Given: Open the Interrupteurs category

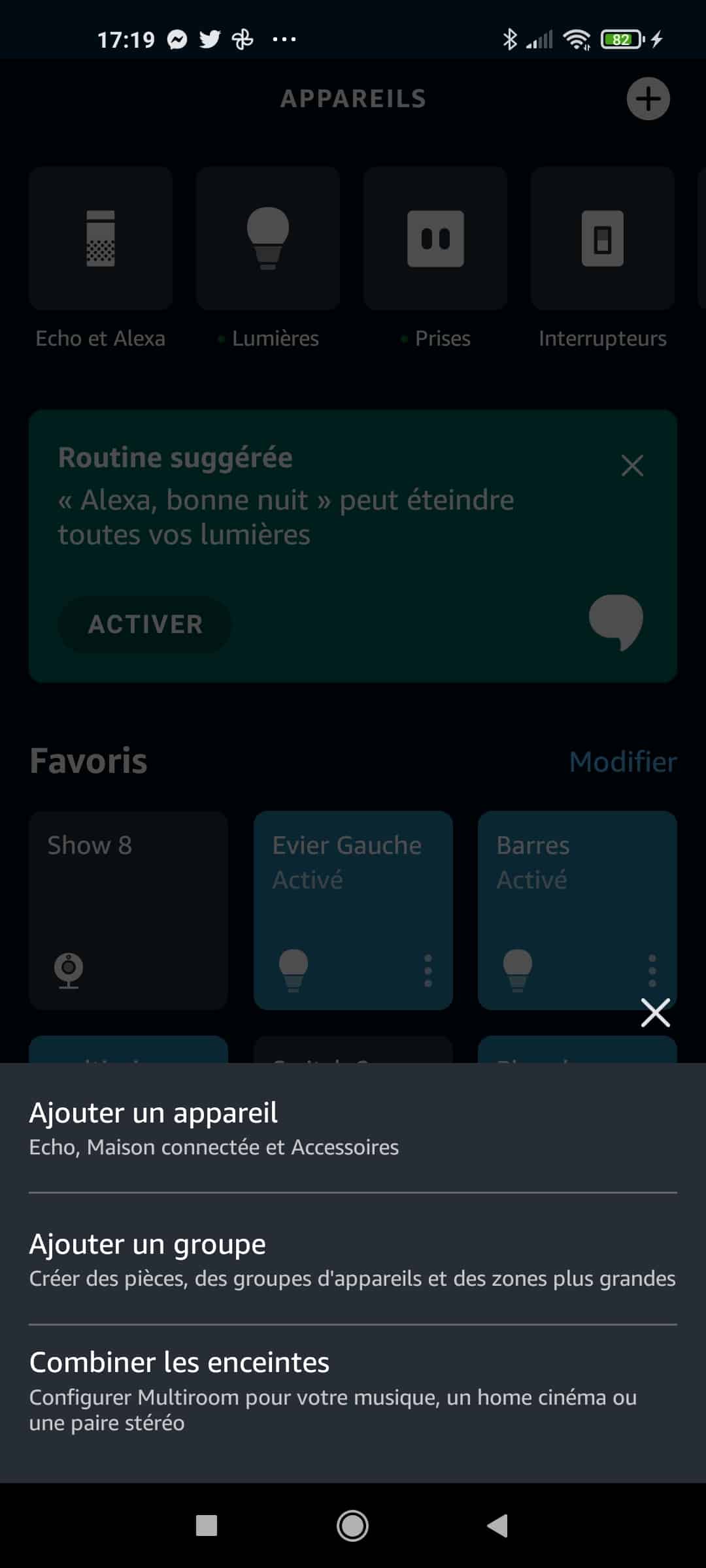Looking at the screenshot, I should click(x=603, y=259).
